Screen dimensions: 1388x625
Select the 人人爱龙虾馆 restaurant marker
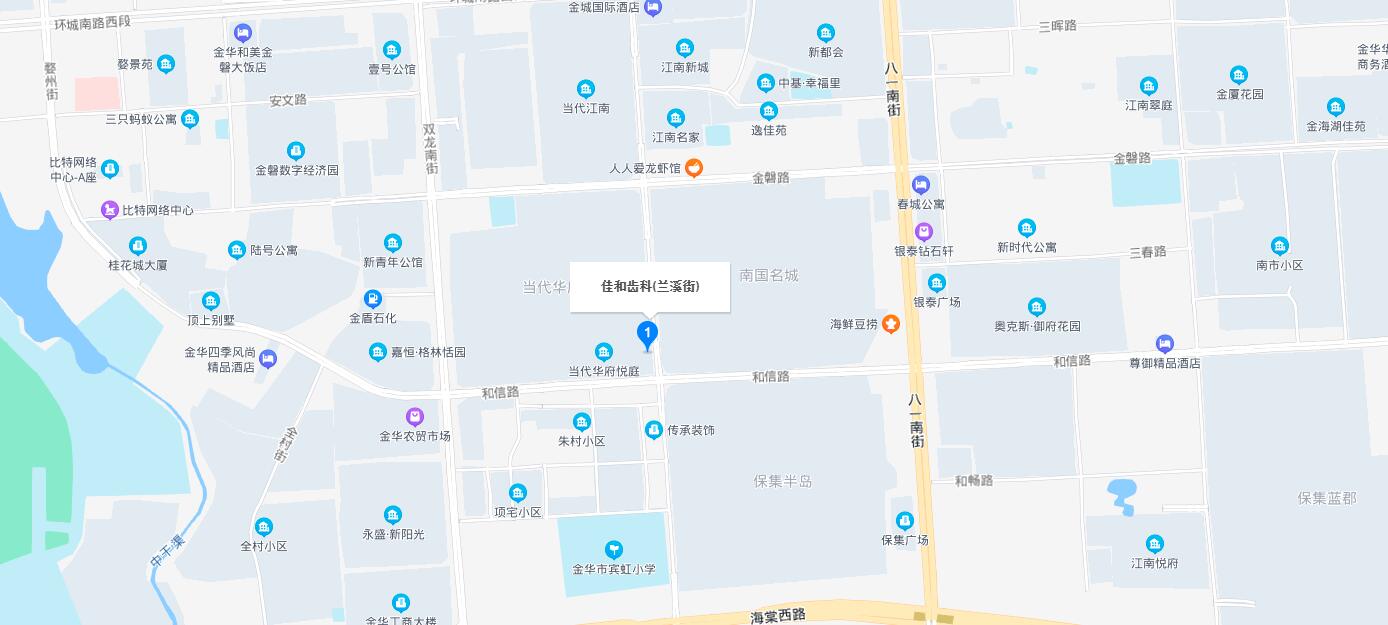[692, 168]
